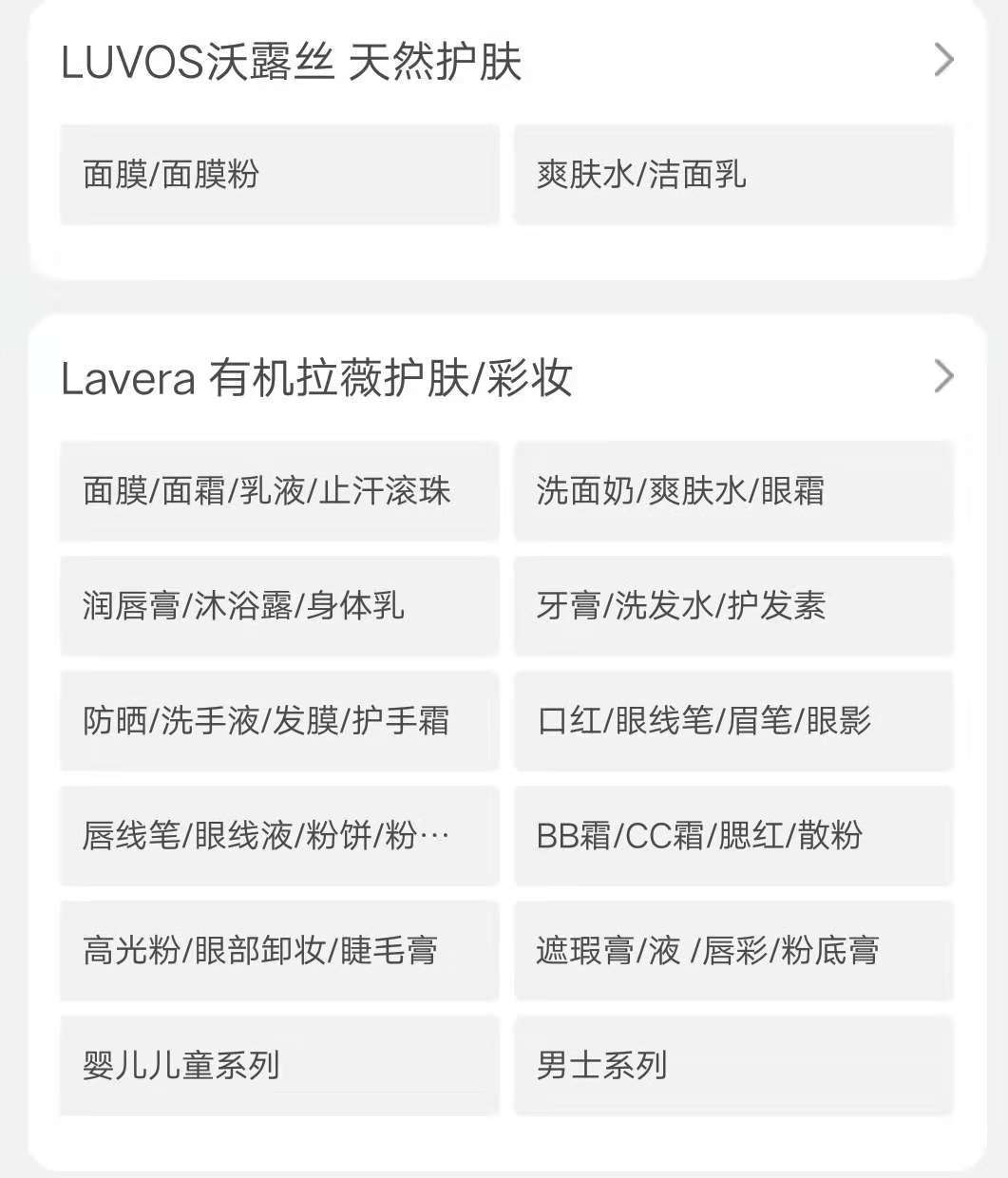The height and width of the screenshot is (1178, 1008).
Task: Select 面膜/面霜/乳液/止汗滚珠 category
Action: click(x=278, y=491)
